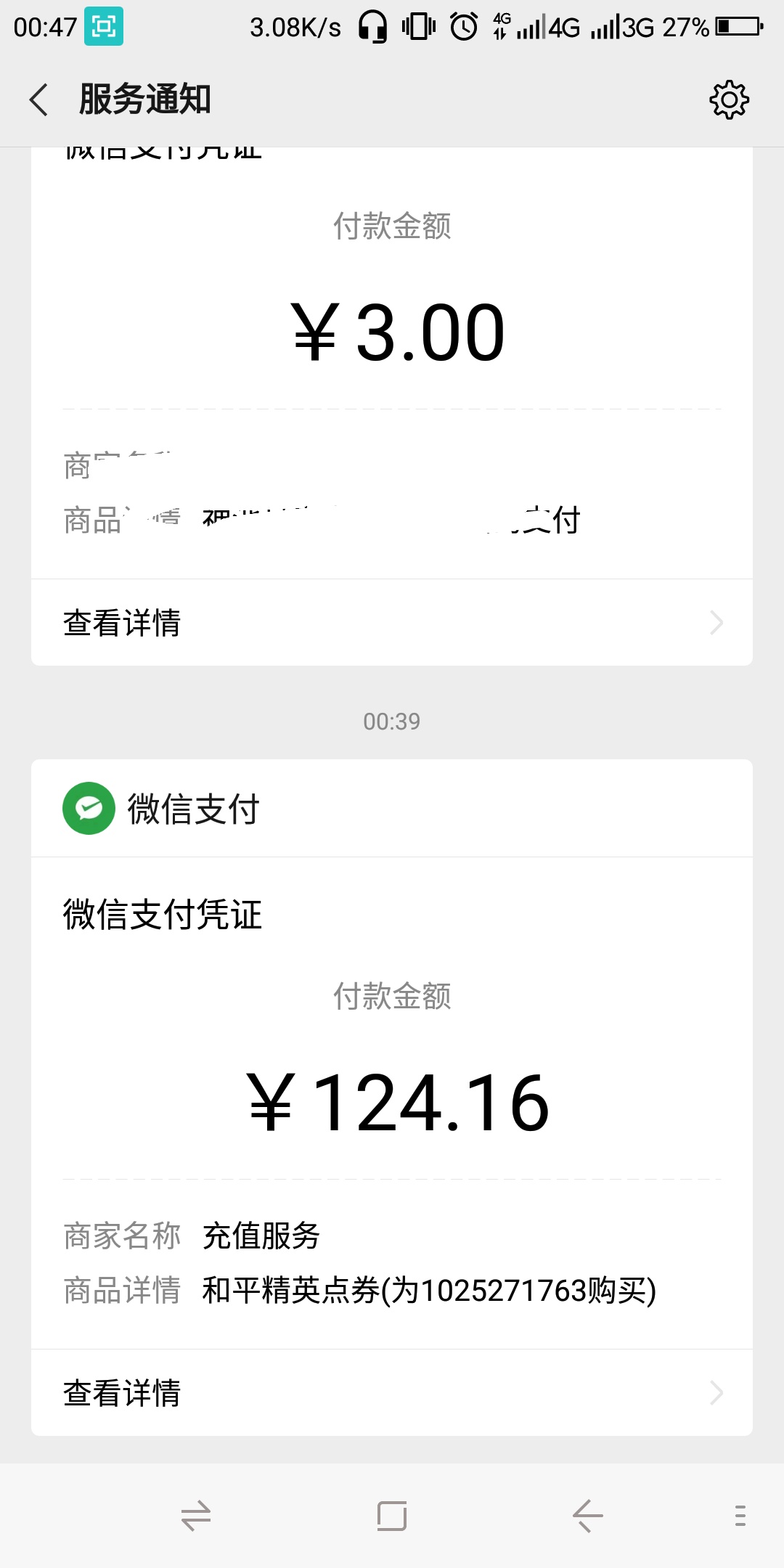This screenshot has height=1568, width=784.
Task: Tap the system home button
Action: point(392,1516)
